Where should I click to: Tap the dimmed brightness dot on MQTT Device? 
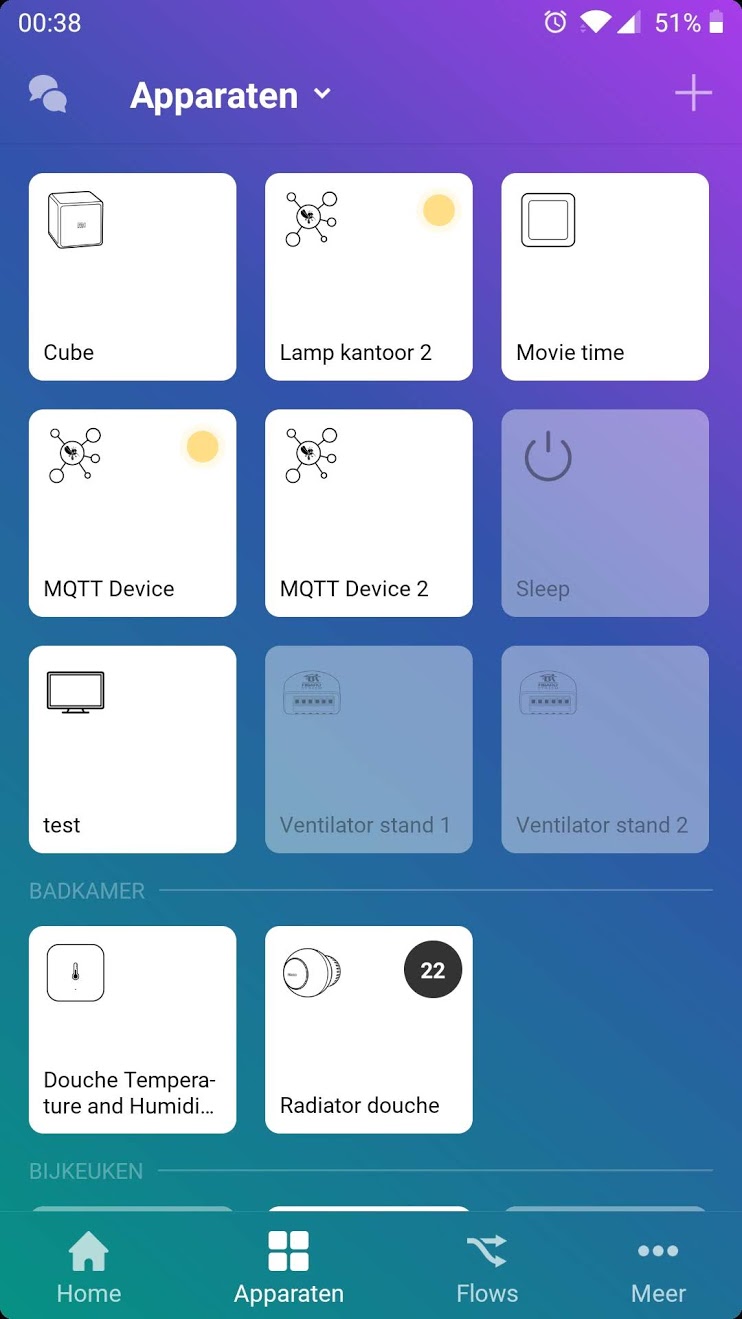[202, 447]
